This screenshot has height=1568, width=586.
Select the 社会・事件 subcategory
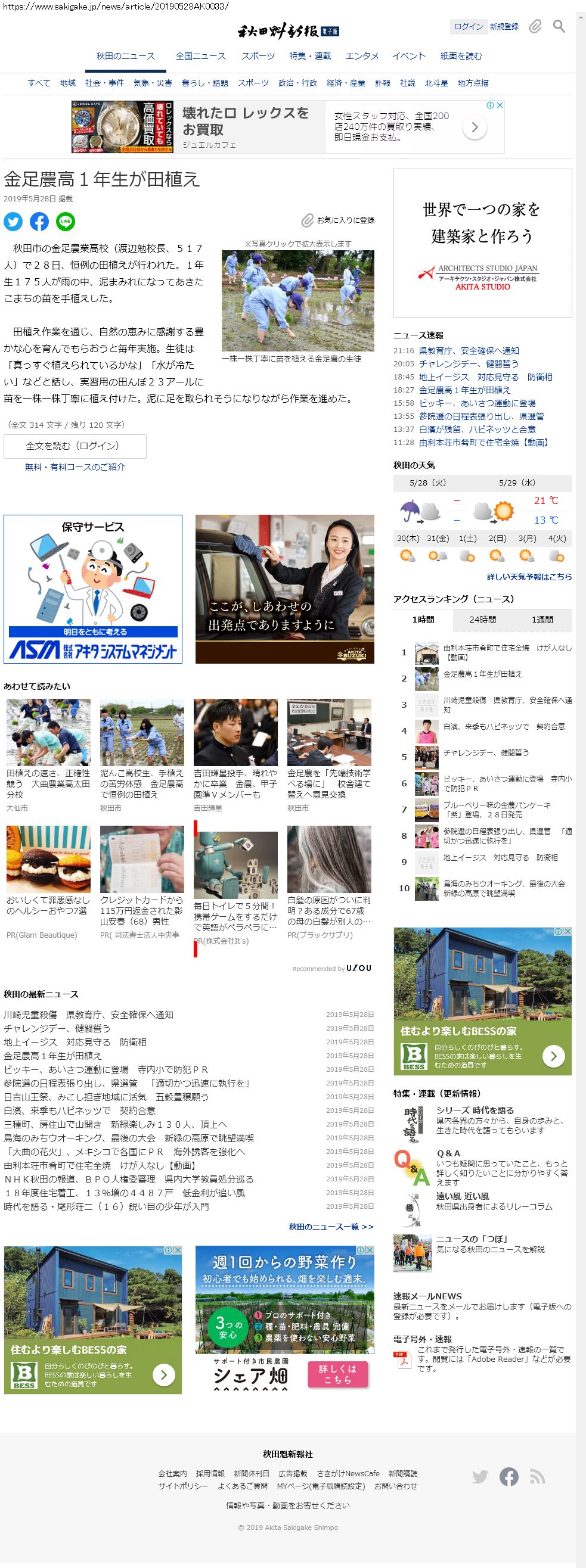pyautogui.click(x=104, y=83)
